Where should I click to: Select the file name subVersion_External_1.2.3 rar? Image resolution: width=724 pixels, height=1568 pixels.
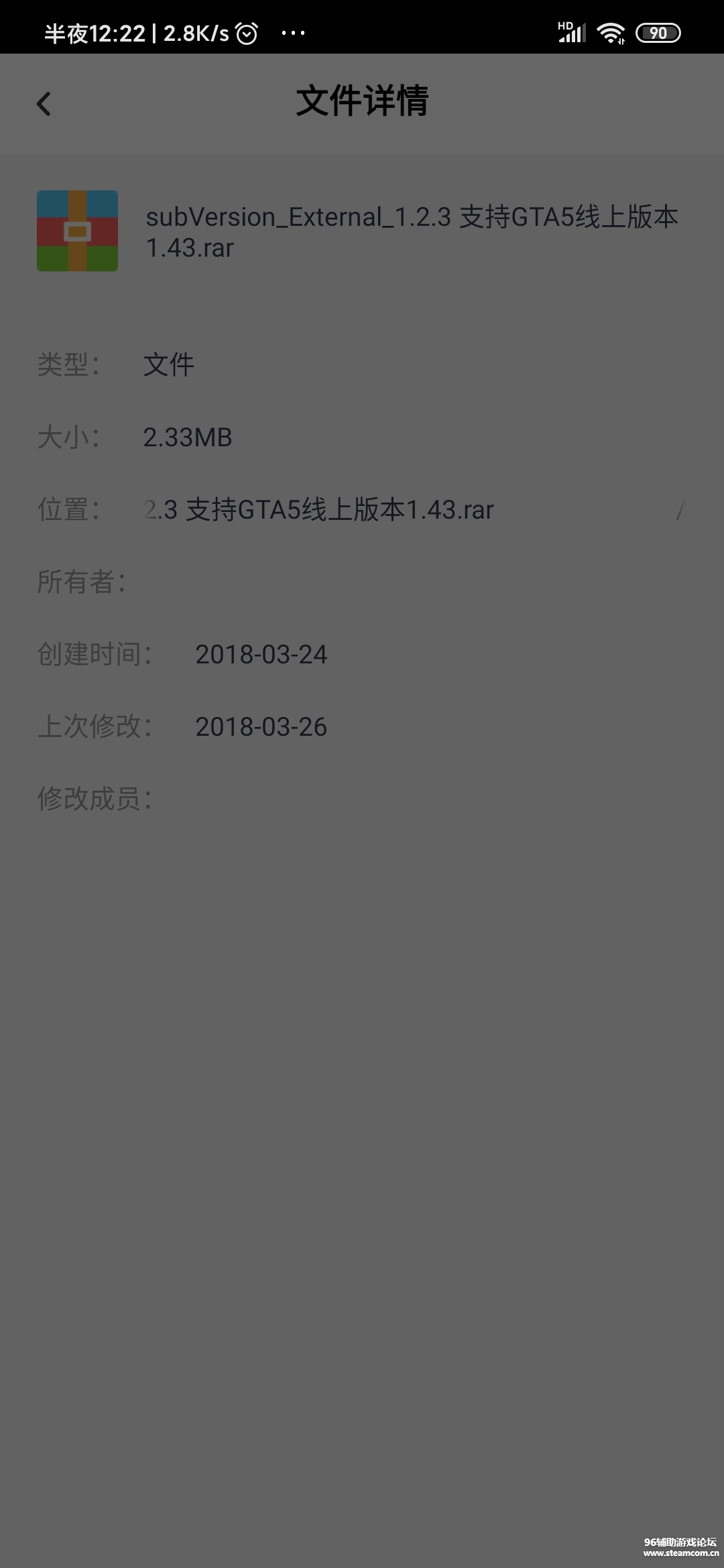(x=412, y=233)
